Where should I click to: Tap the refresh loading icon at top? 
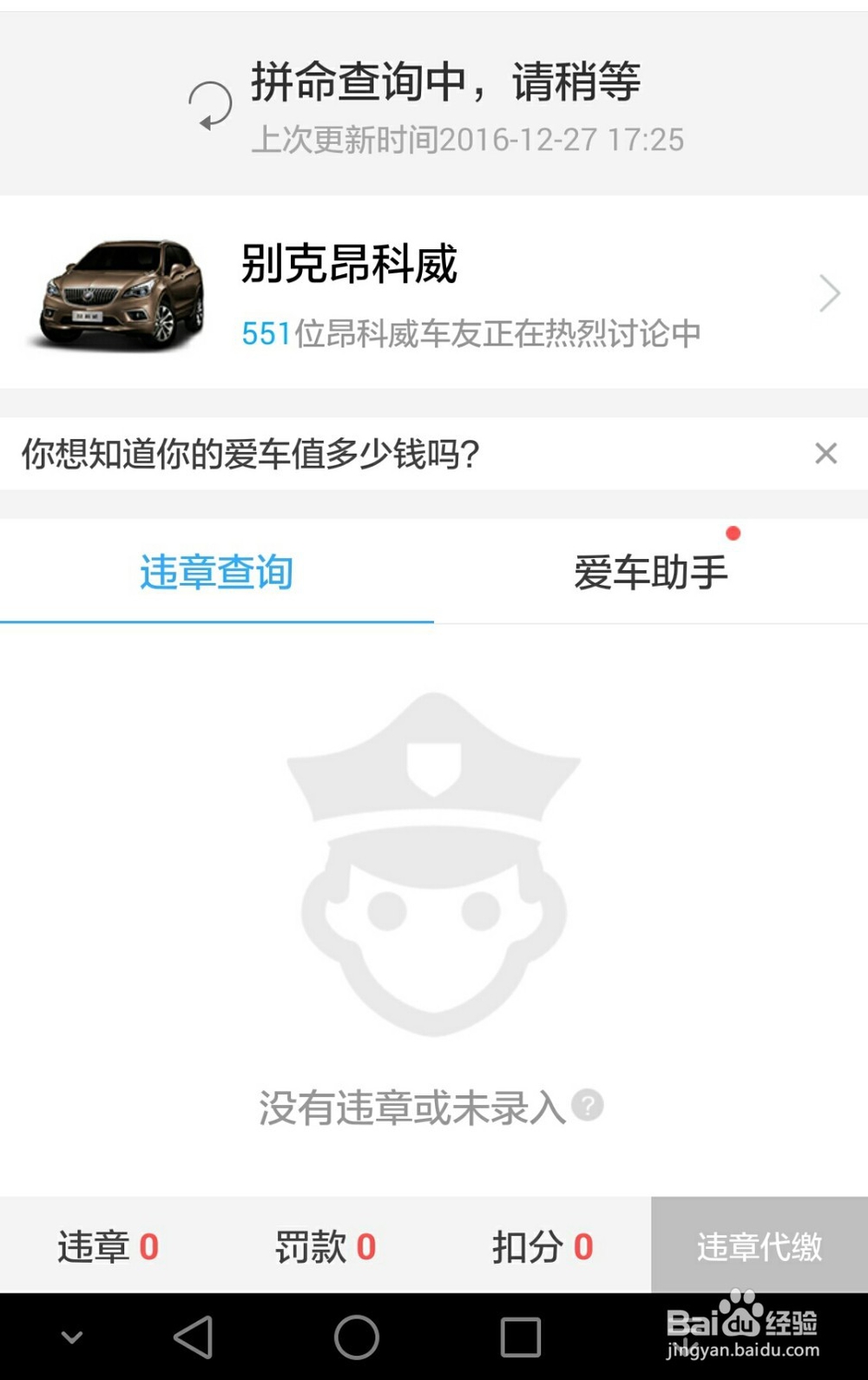point(208,104)
